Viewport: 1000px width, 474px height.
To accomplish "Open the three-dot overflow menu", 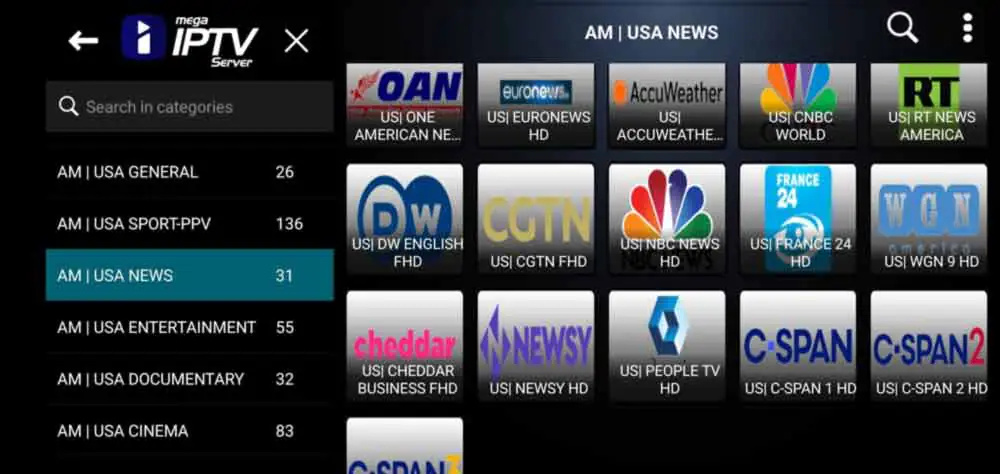I will coord(967,29).
